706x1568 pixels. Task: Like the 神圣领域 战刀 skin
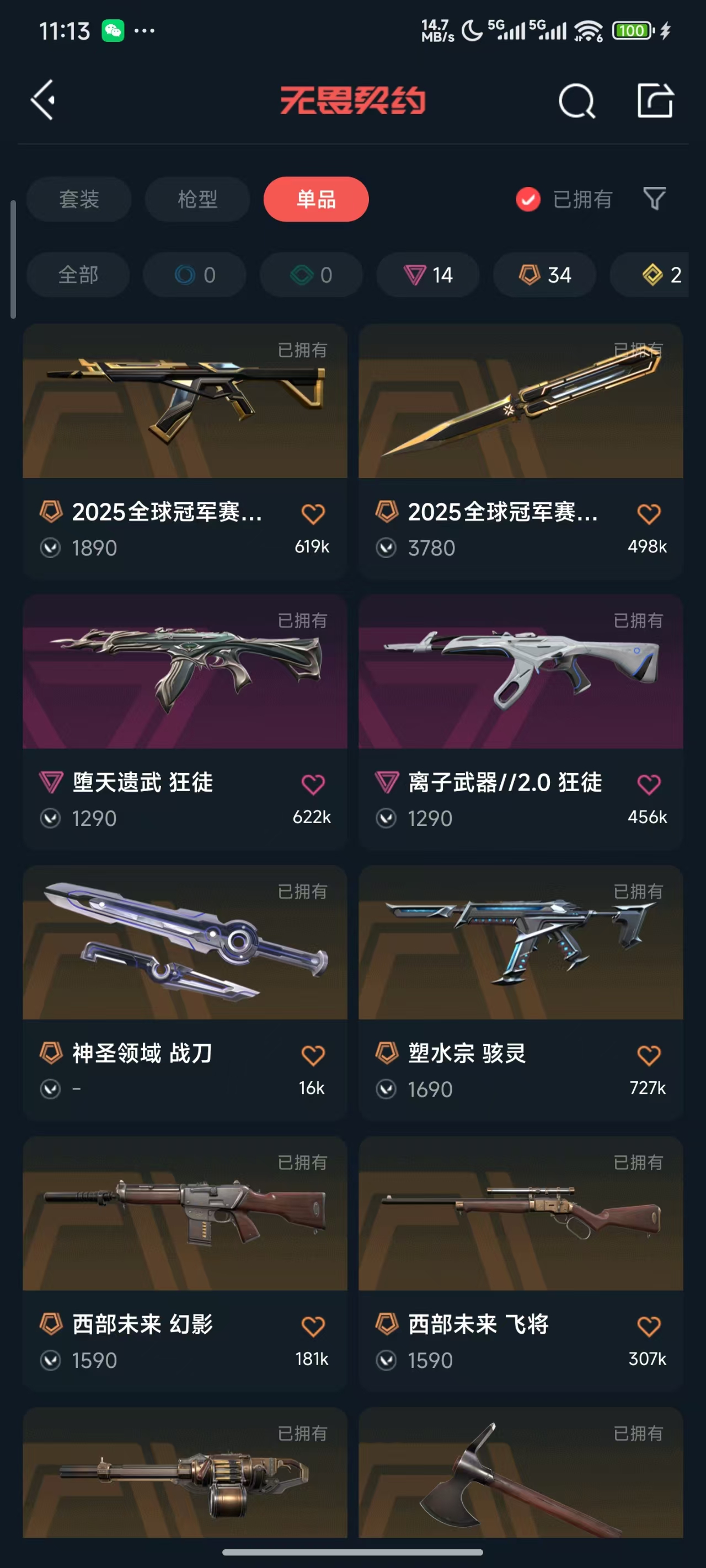click(313, 1055)
